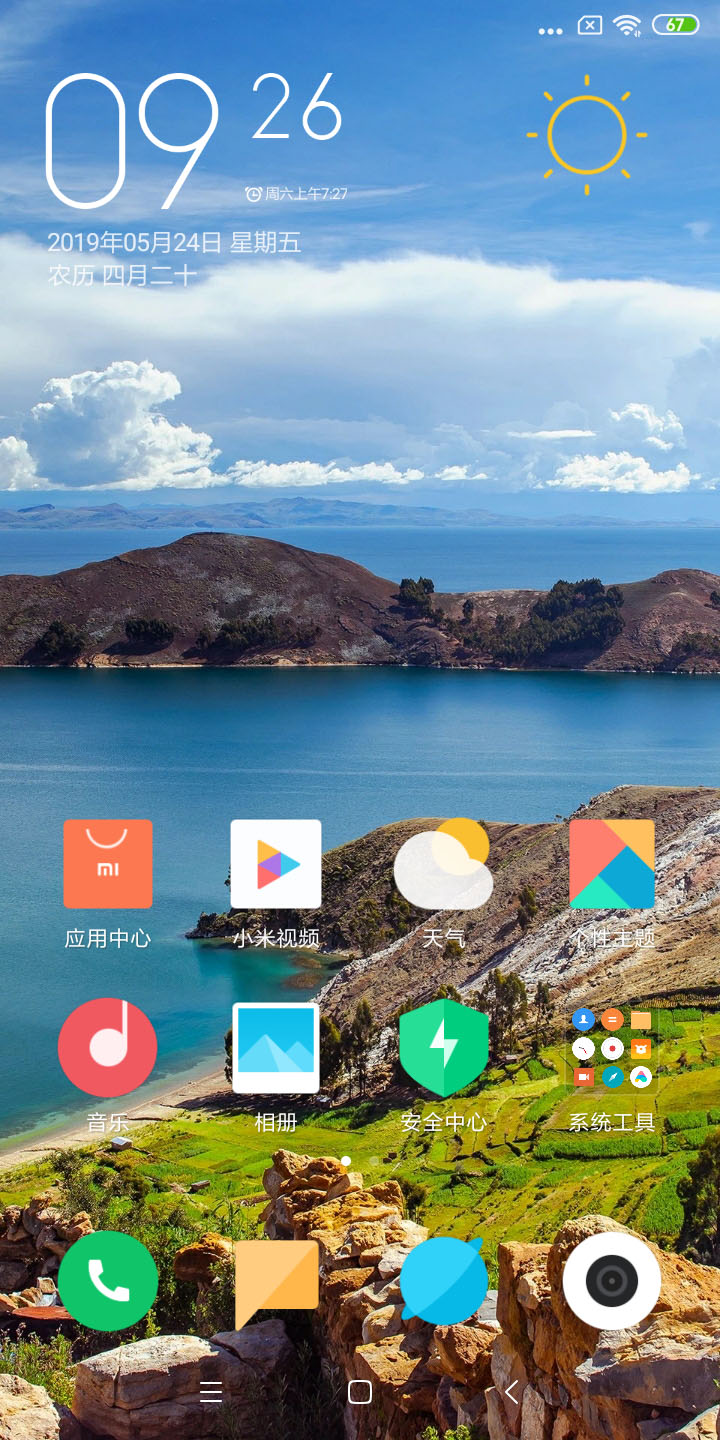Tap the large clock widget
Viewport: 720px width, 1440px height.
[195, 140]
